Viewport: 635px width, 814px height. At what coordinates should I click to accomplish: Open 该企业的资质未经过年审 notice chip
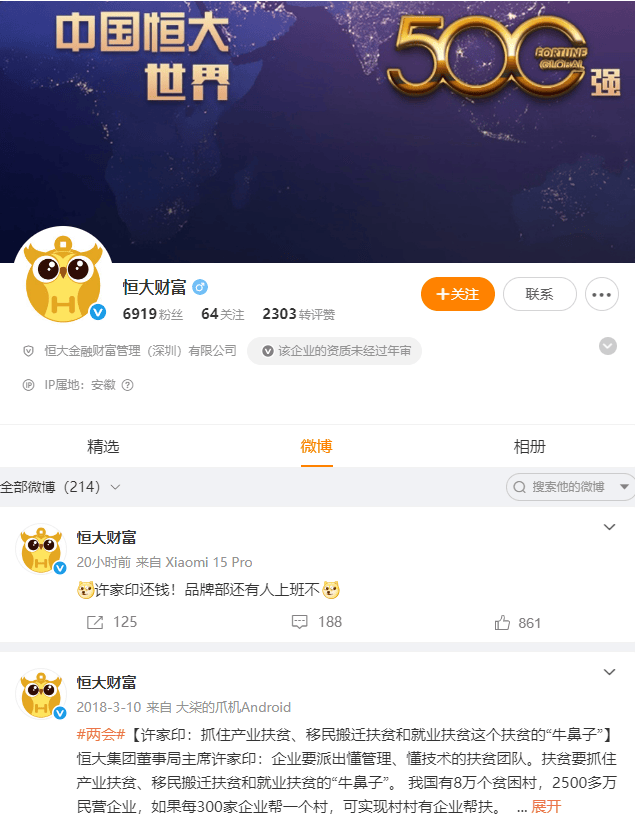[x=335, y=351]
